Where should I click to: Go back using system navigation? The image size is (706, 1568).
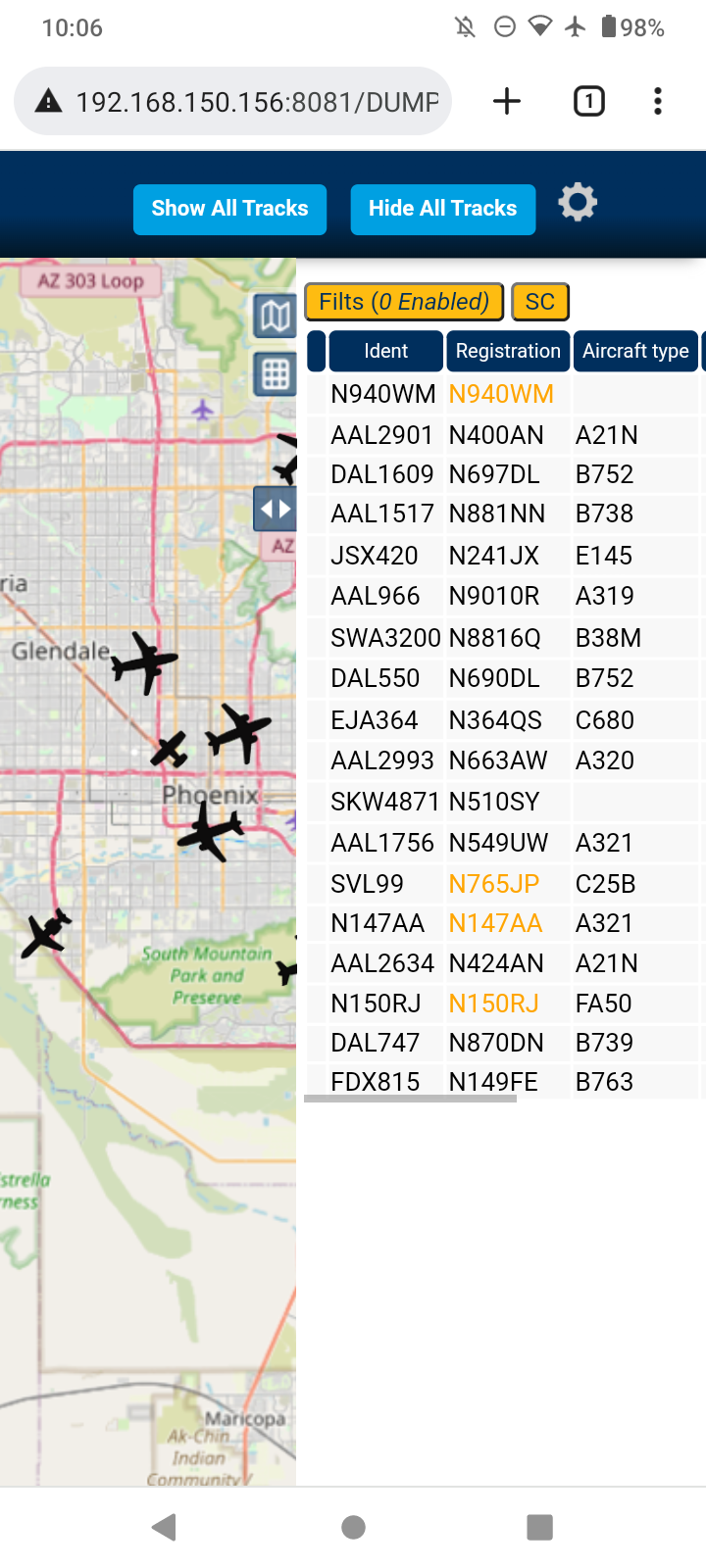click(165, 1527)
